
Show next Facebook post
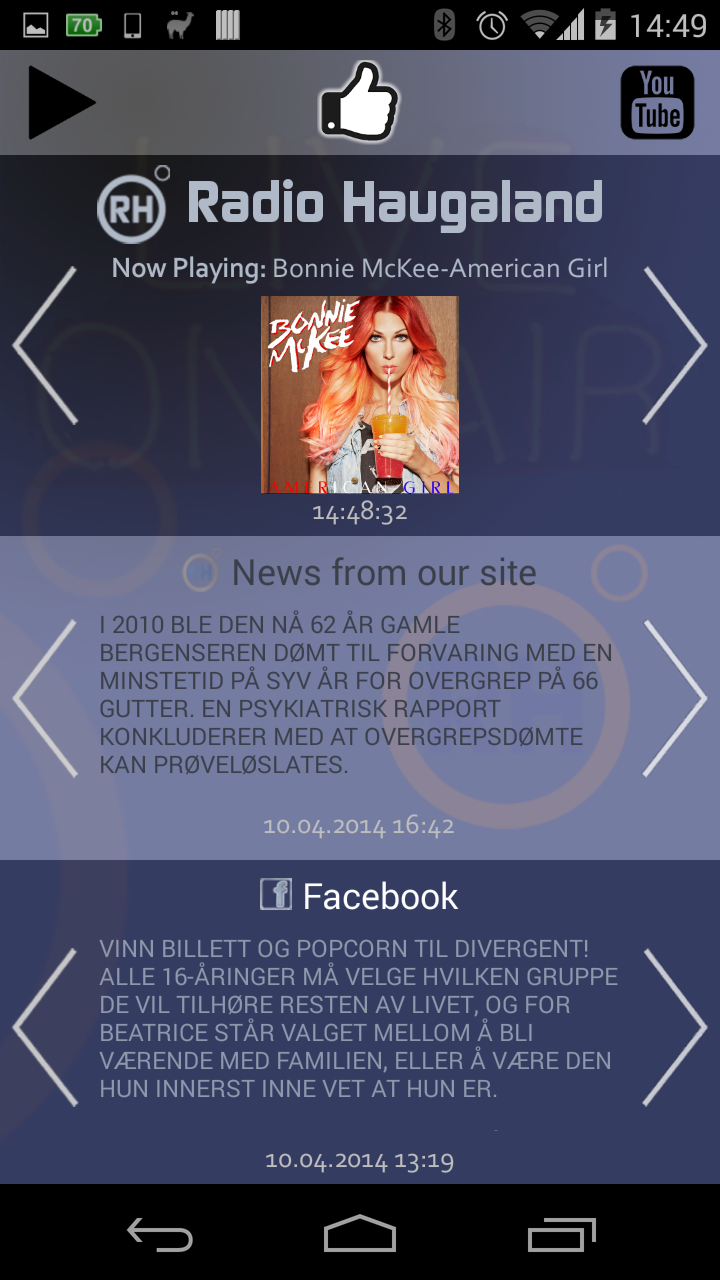(x=674, y=1027)
